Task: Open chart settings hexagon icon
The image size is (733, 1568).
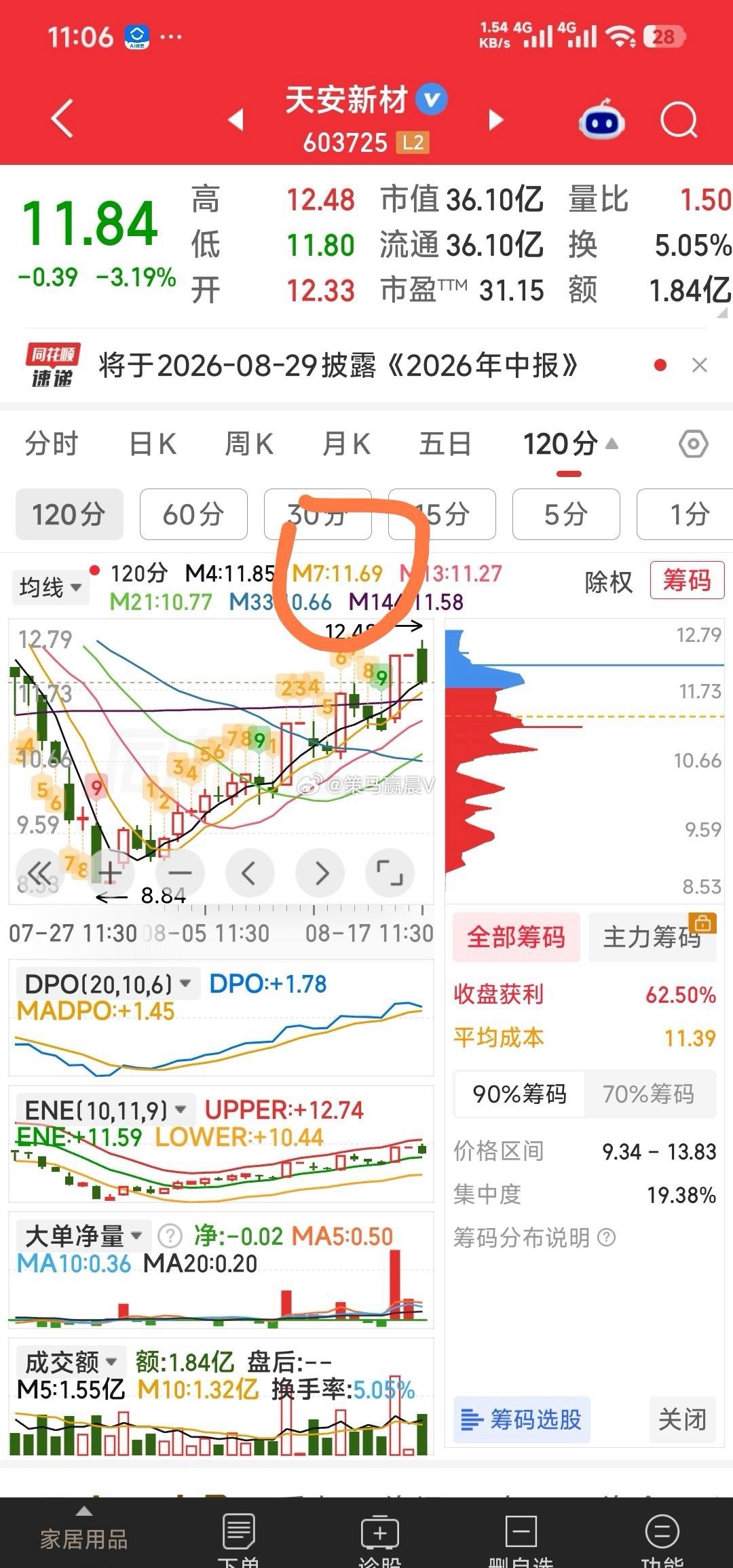Action: click(x=693, y=444)
